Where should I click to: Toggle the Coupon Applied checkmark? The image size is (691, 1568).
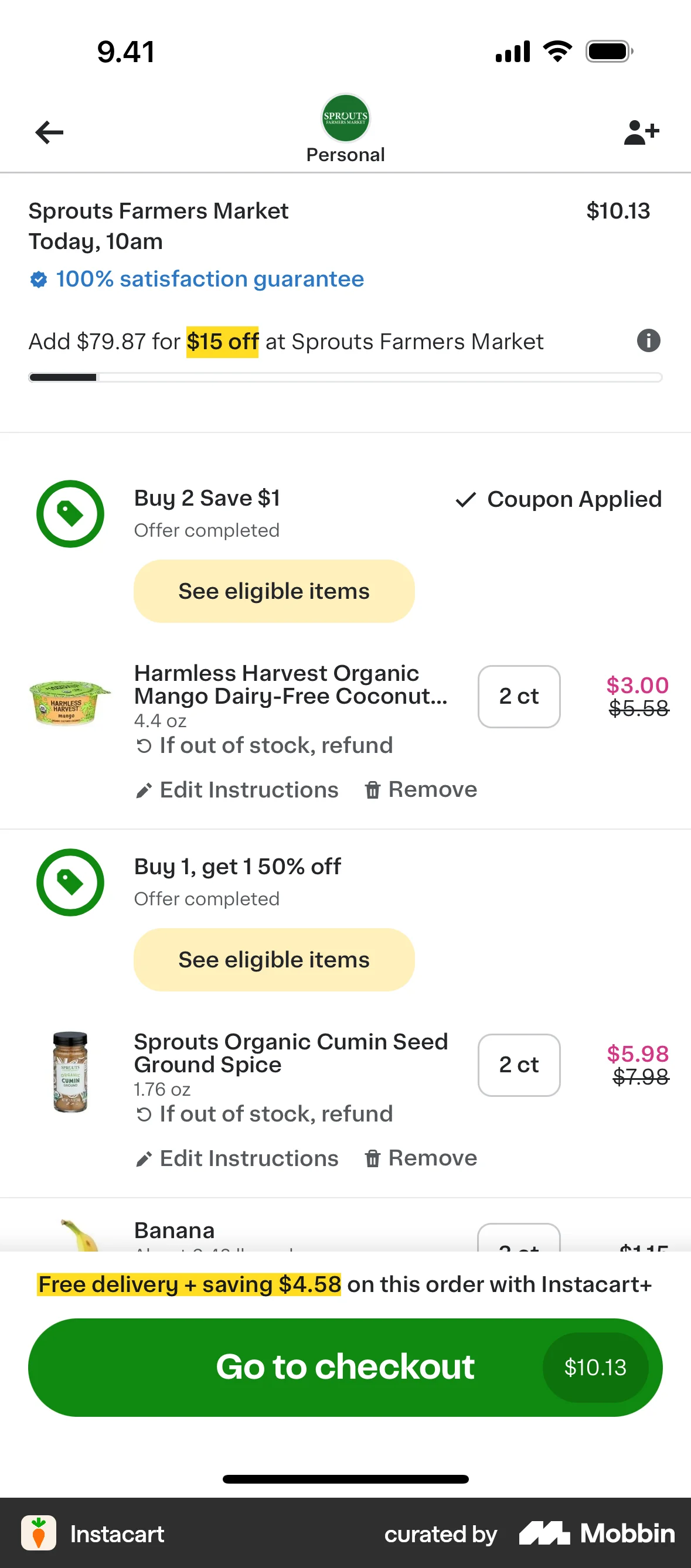(465, 499)
